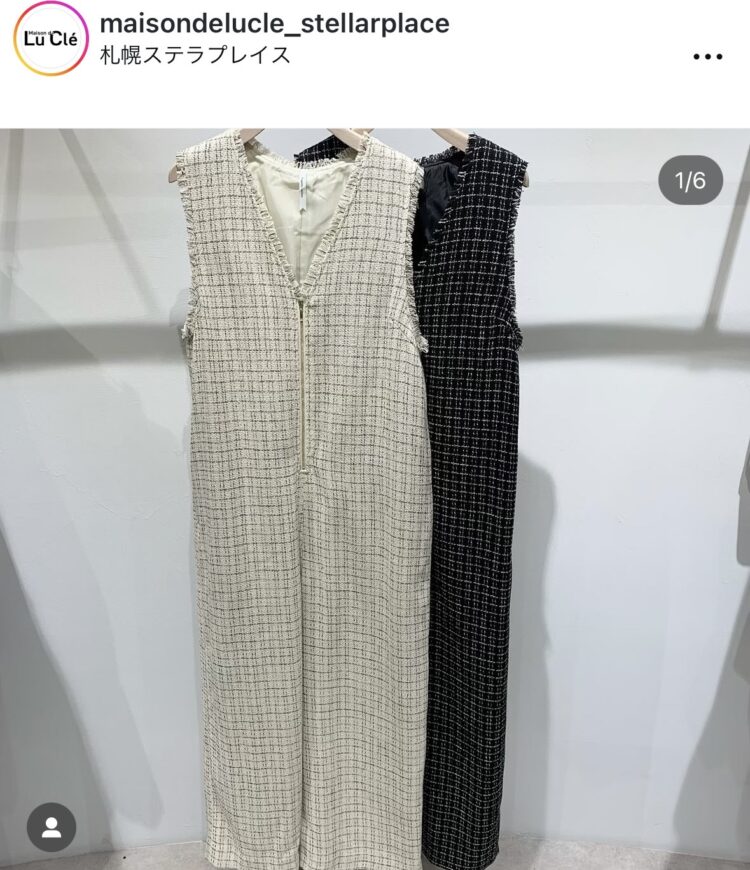Open the 札幌ステラプレイス location link

coord(197,54)
